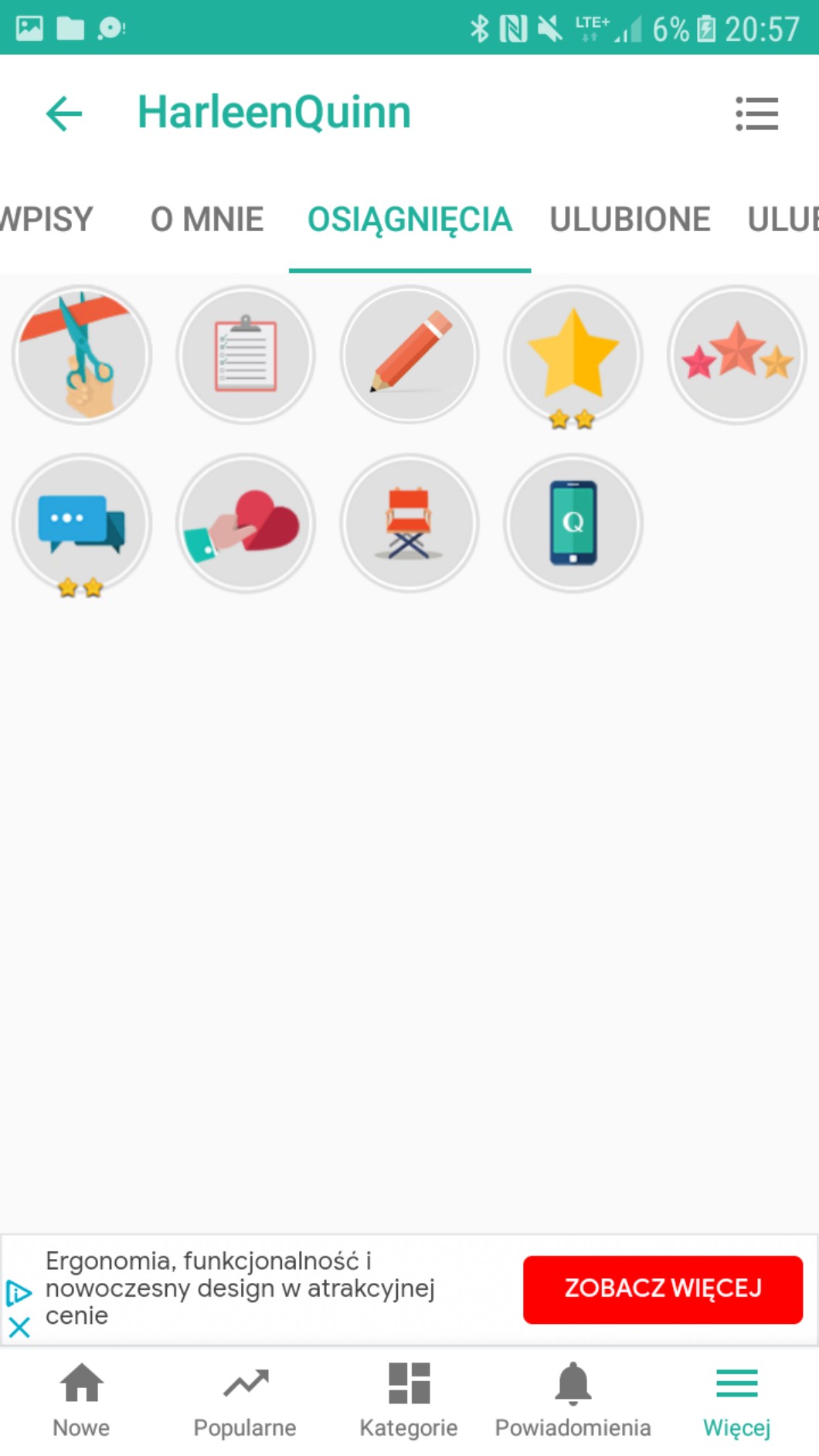Select the OSIĄGNIĘCIA tab
Viewport: 819px width, 1456px height.
pos(409,219)
